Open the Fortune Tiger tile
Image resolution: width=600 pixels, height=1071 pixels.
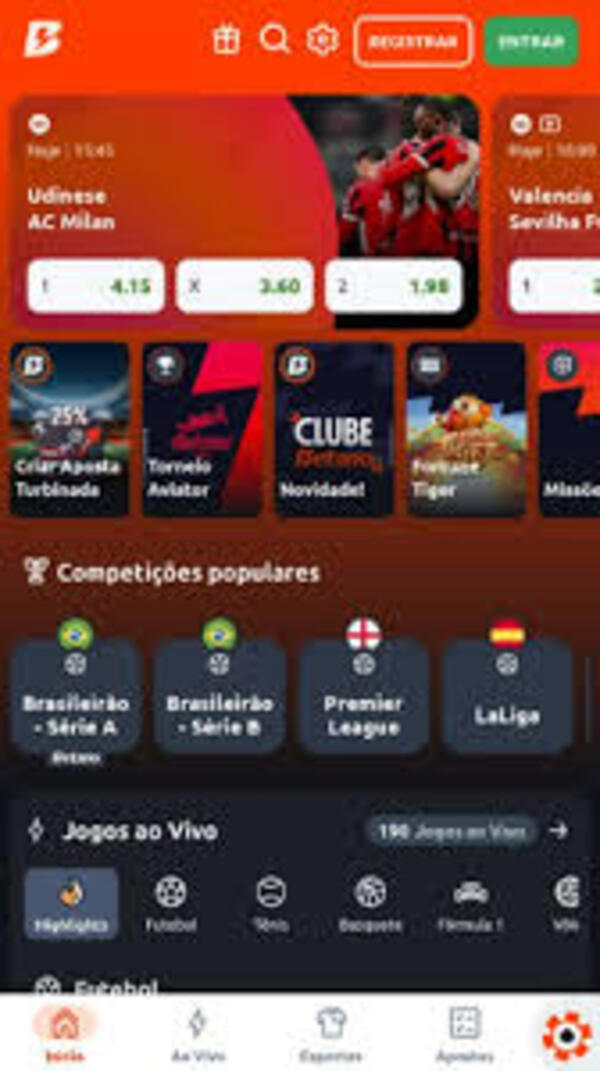coord(466,430)
